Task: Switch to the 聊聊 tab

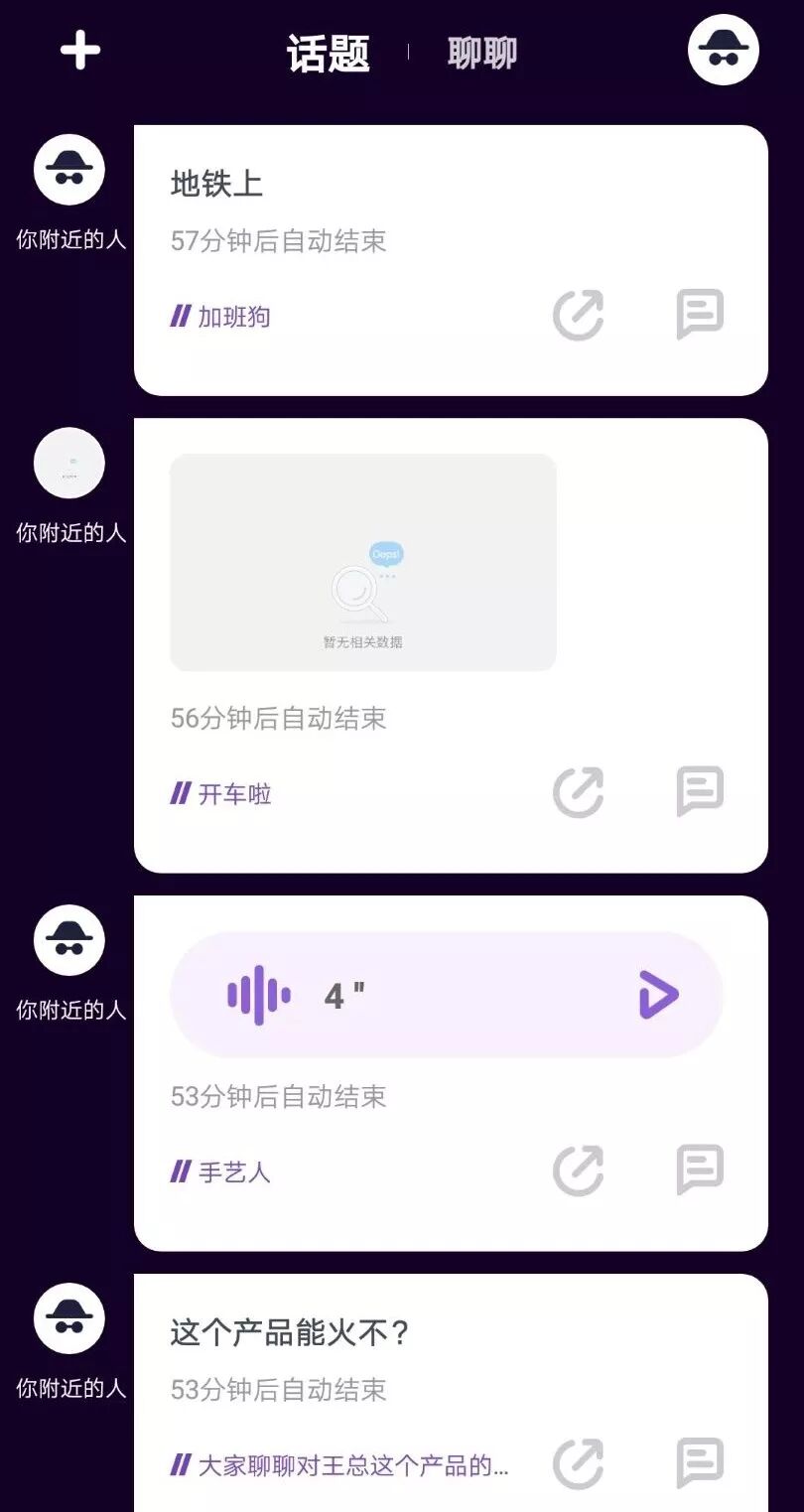Action: 482,53
